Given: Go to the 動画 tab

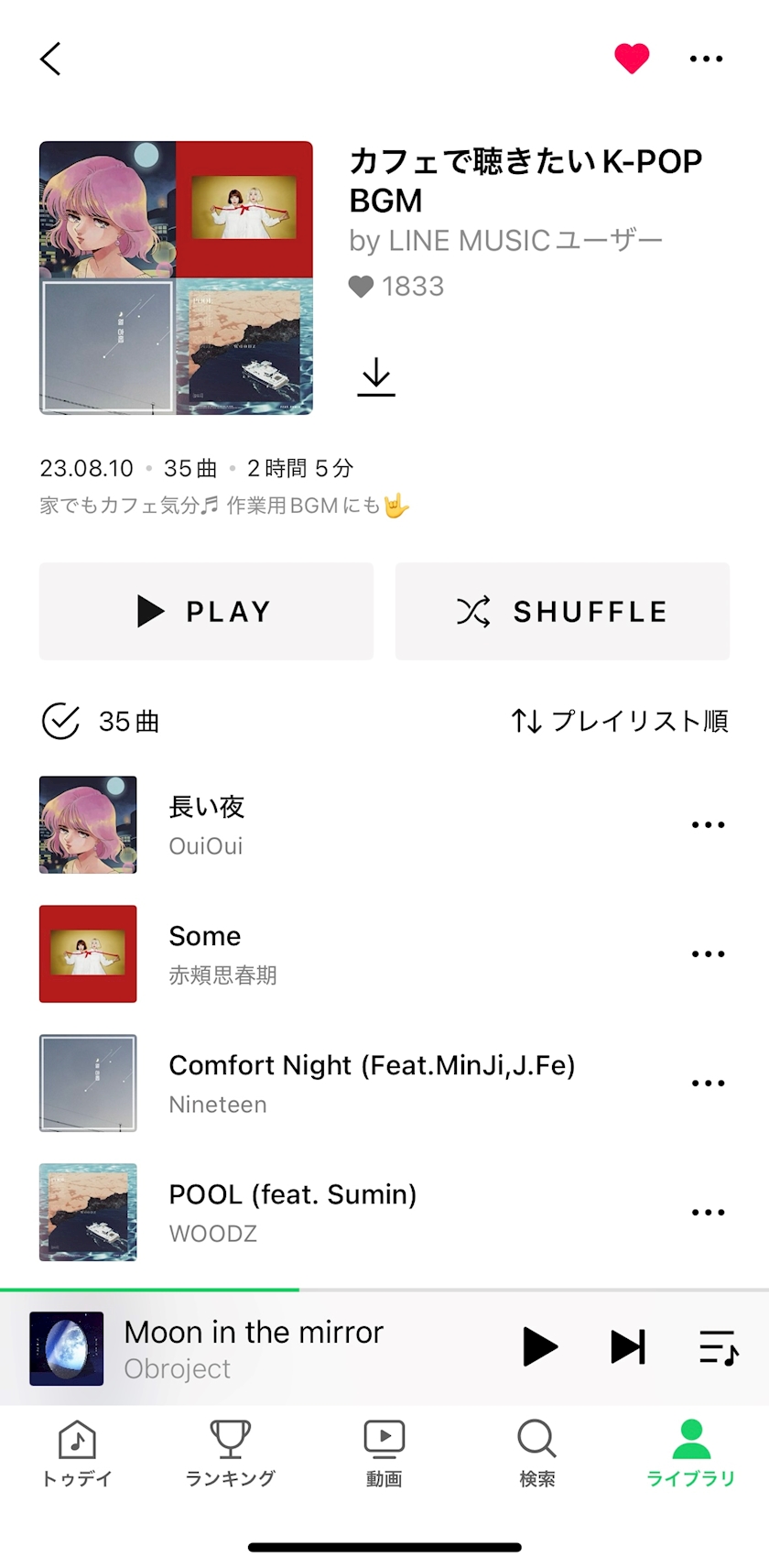Looking at the screenshot, I should [384, 1453].
